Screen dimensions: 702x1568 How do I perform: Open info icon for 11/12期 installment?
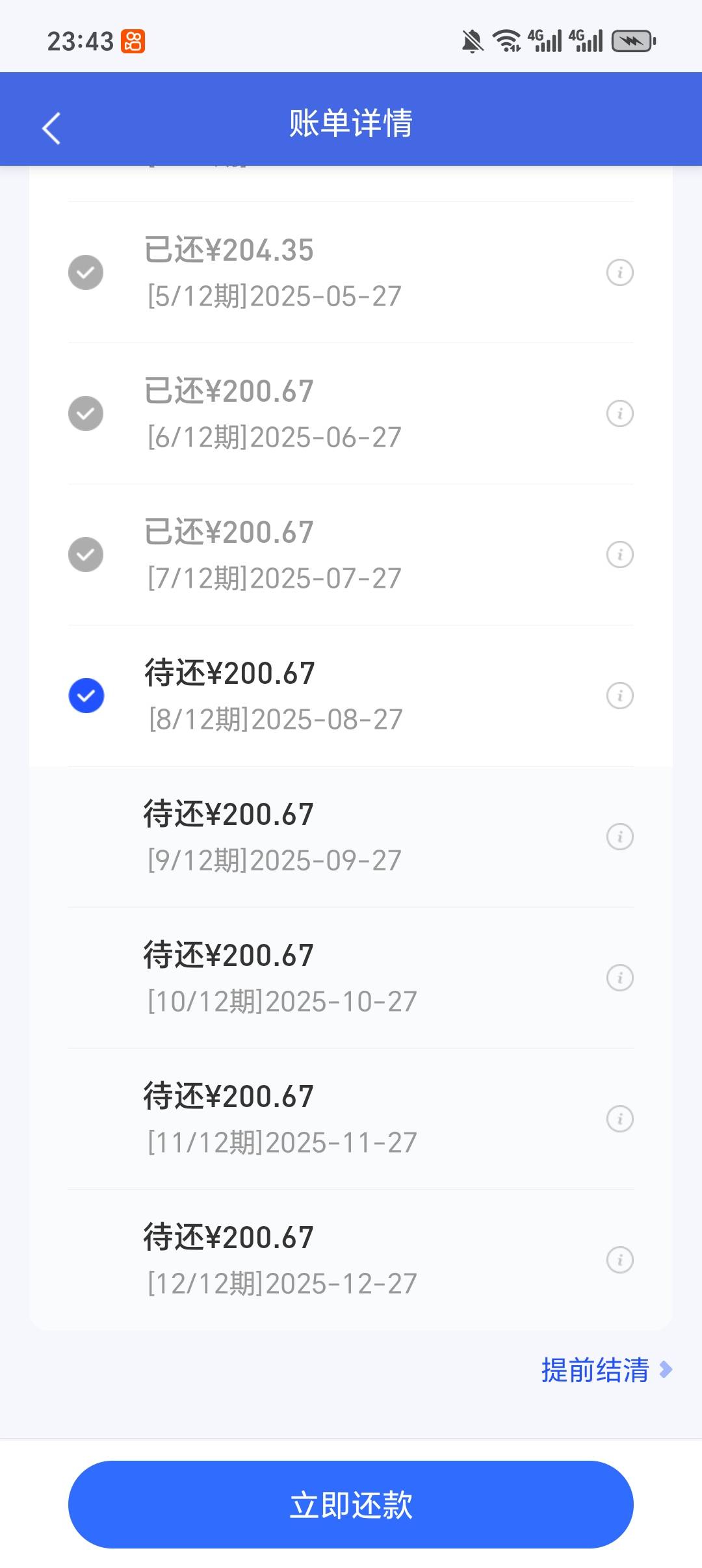620,1119
